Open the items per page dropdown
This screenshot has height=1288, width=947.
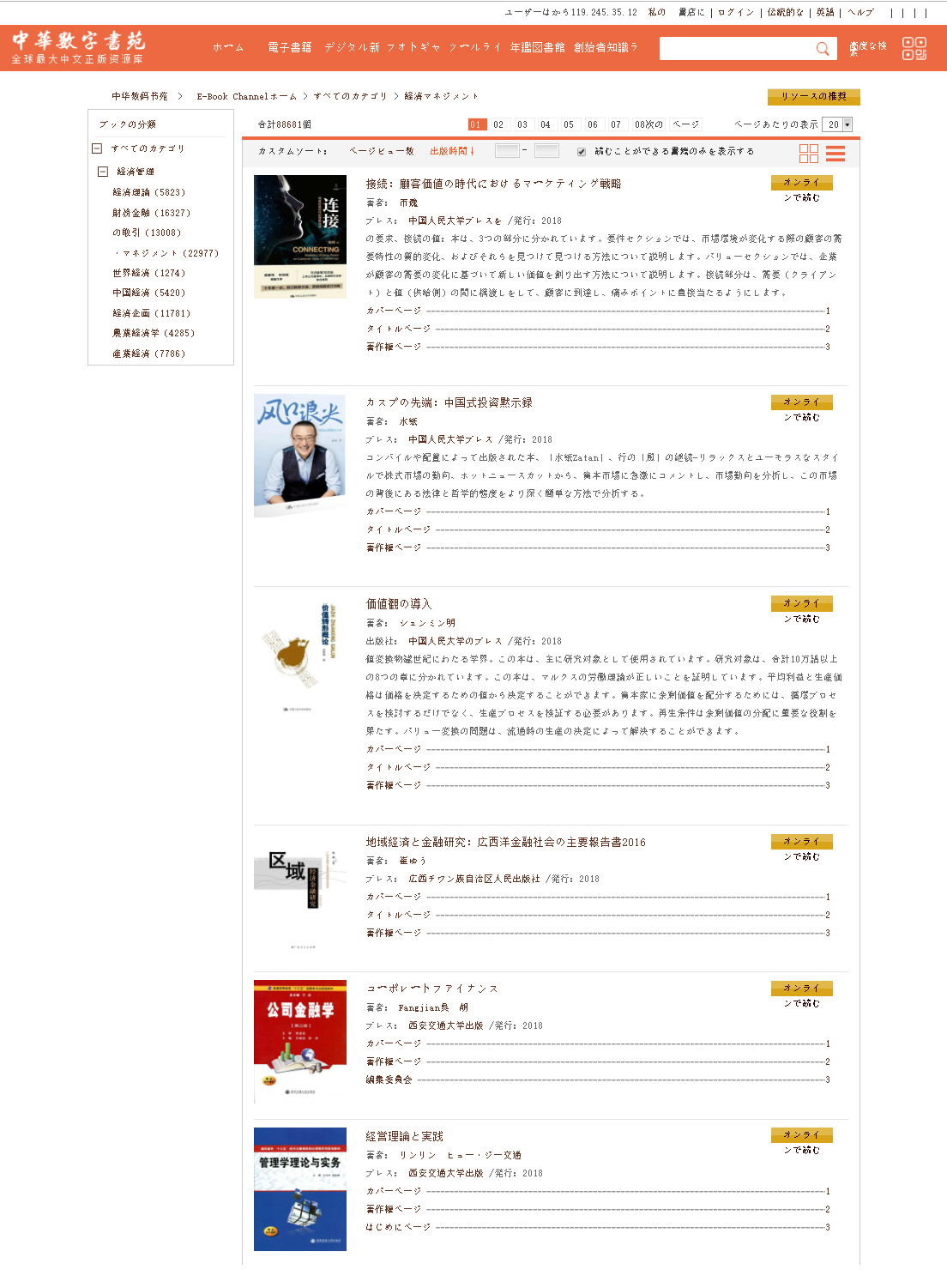[839, 124]
